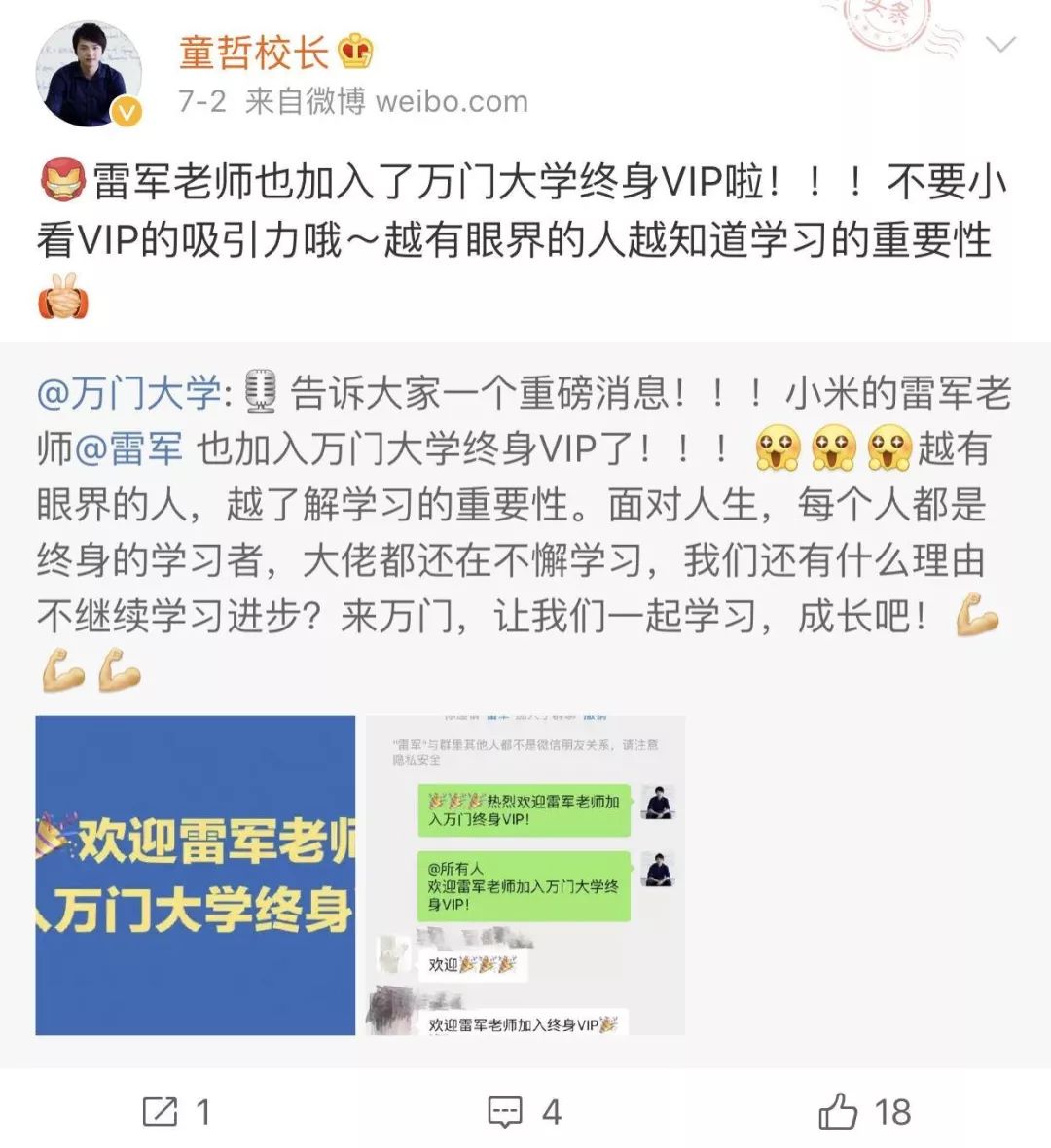This screenshot has height=1148, width=1051.
Task: Open the comments on this post
Action: pyautogui.click(x=525, y=1111)
